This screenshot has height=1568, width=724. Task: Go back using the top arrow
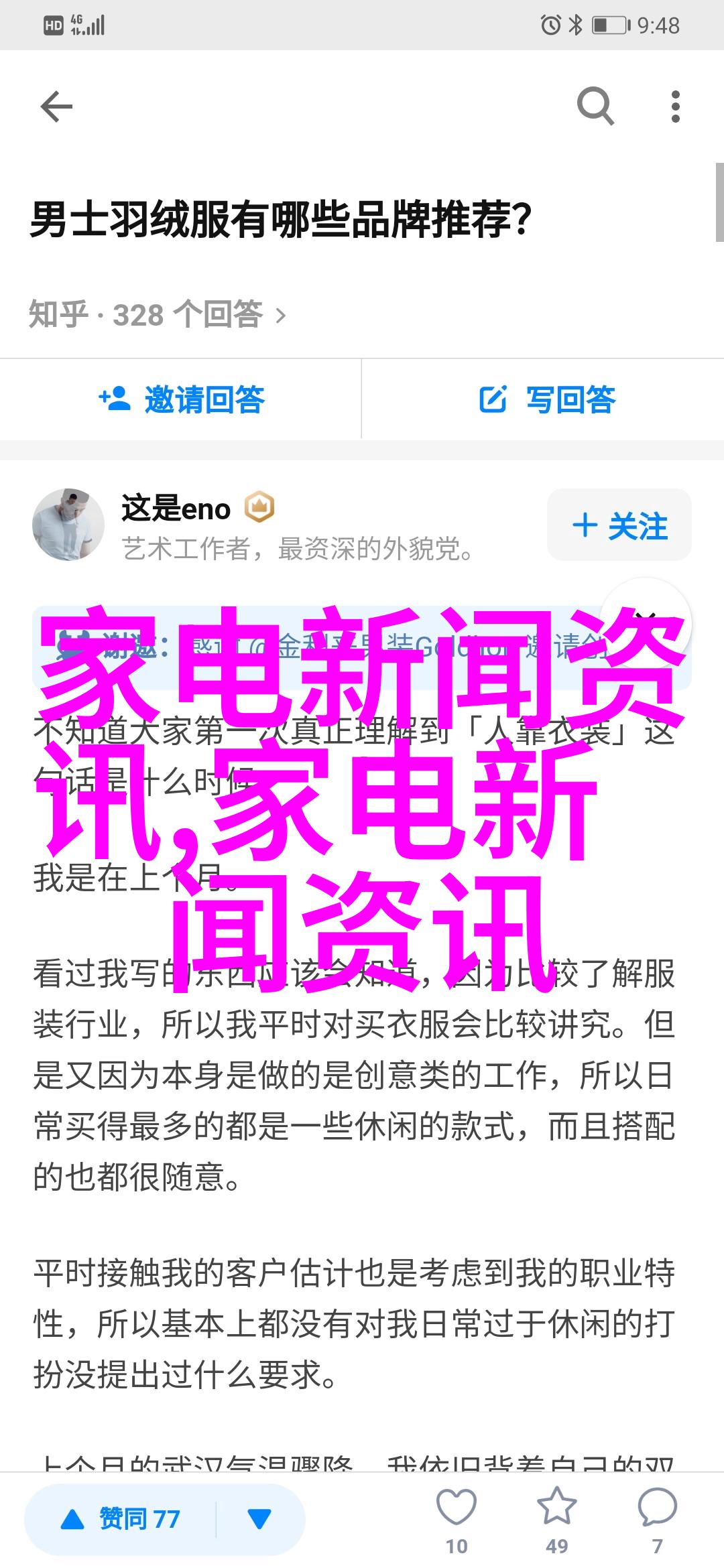pyautogui.click(x=56, y=107)
